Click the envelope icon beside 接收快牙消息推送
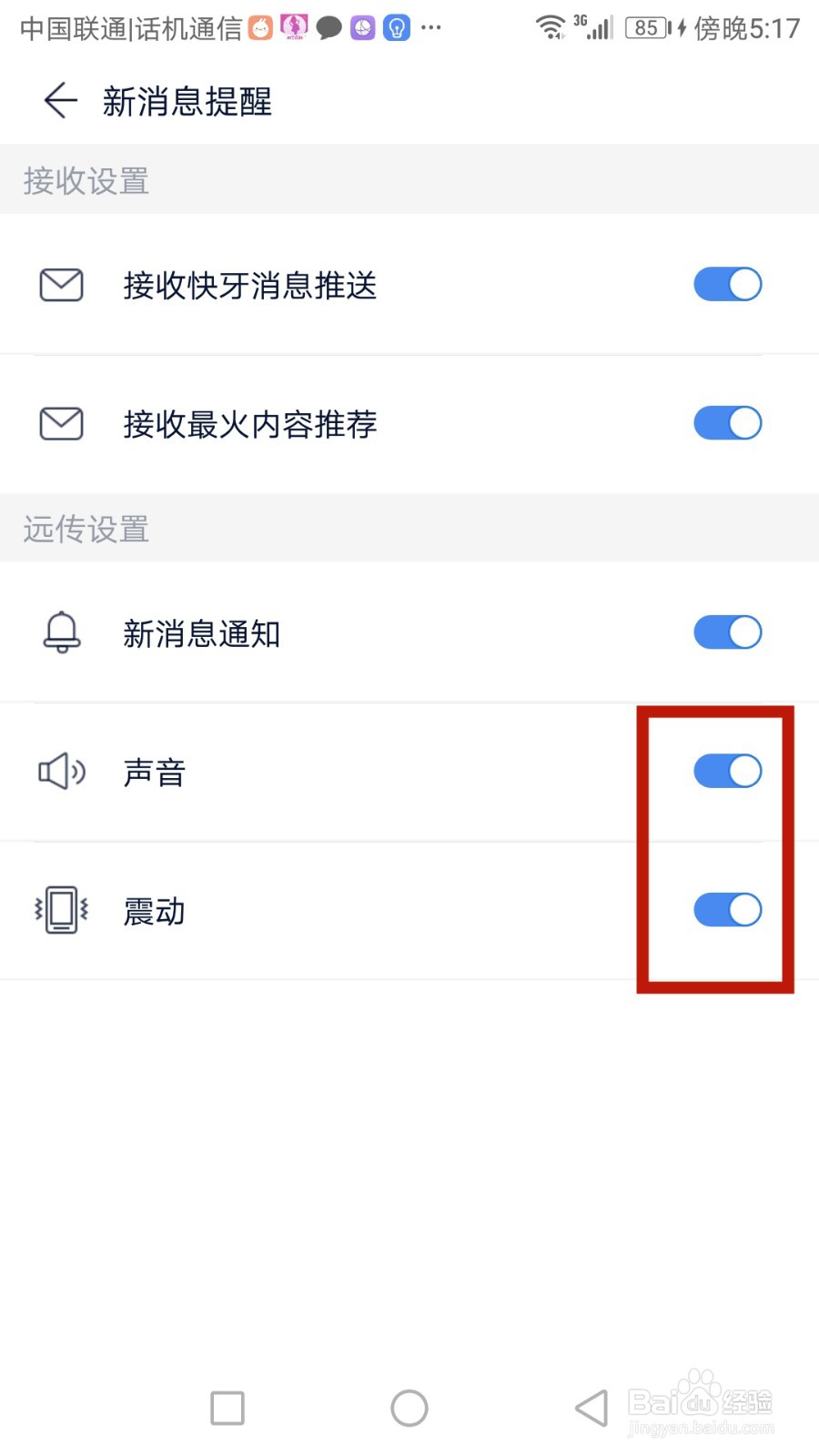 [x=60, y=285]
